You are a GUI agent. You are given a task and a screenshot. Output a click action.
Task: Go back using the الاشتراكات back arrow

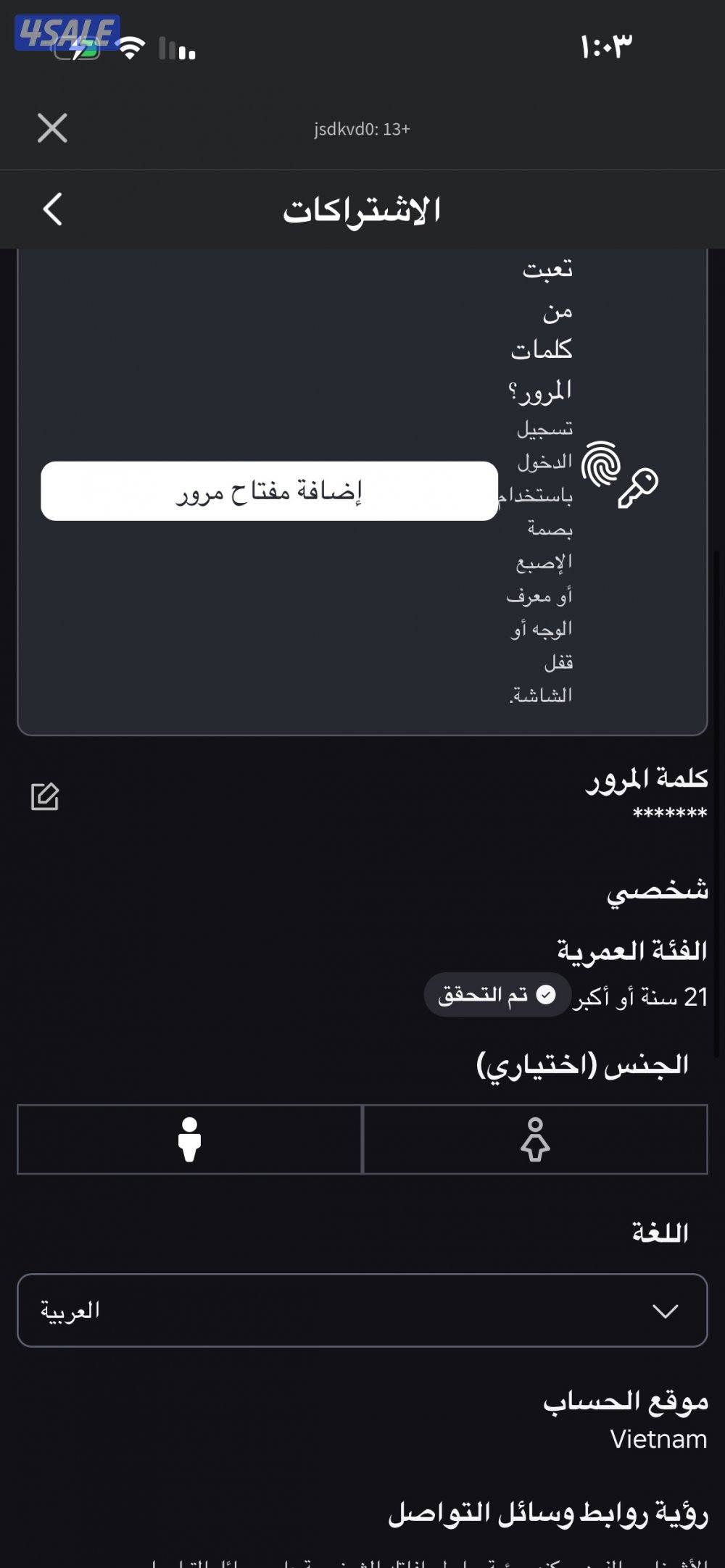tap(51, 210)
